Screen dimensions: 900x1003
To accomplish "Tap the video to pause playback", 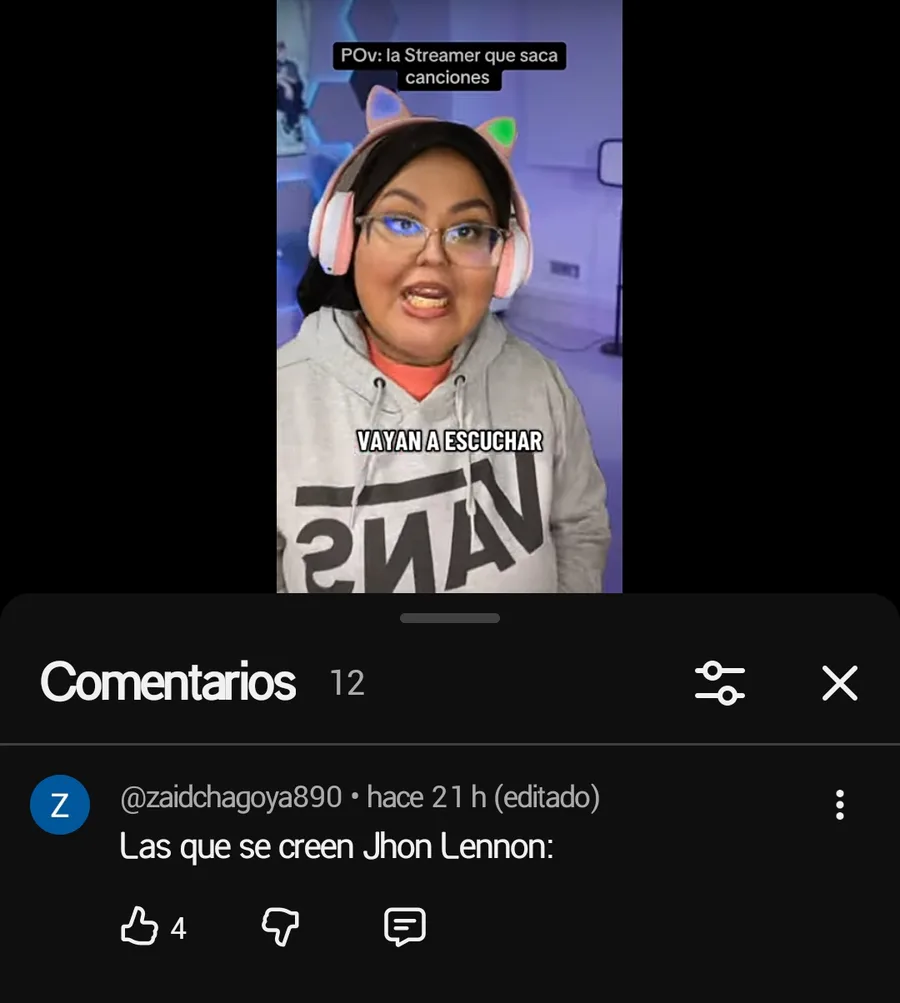I will [449, 300].
